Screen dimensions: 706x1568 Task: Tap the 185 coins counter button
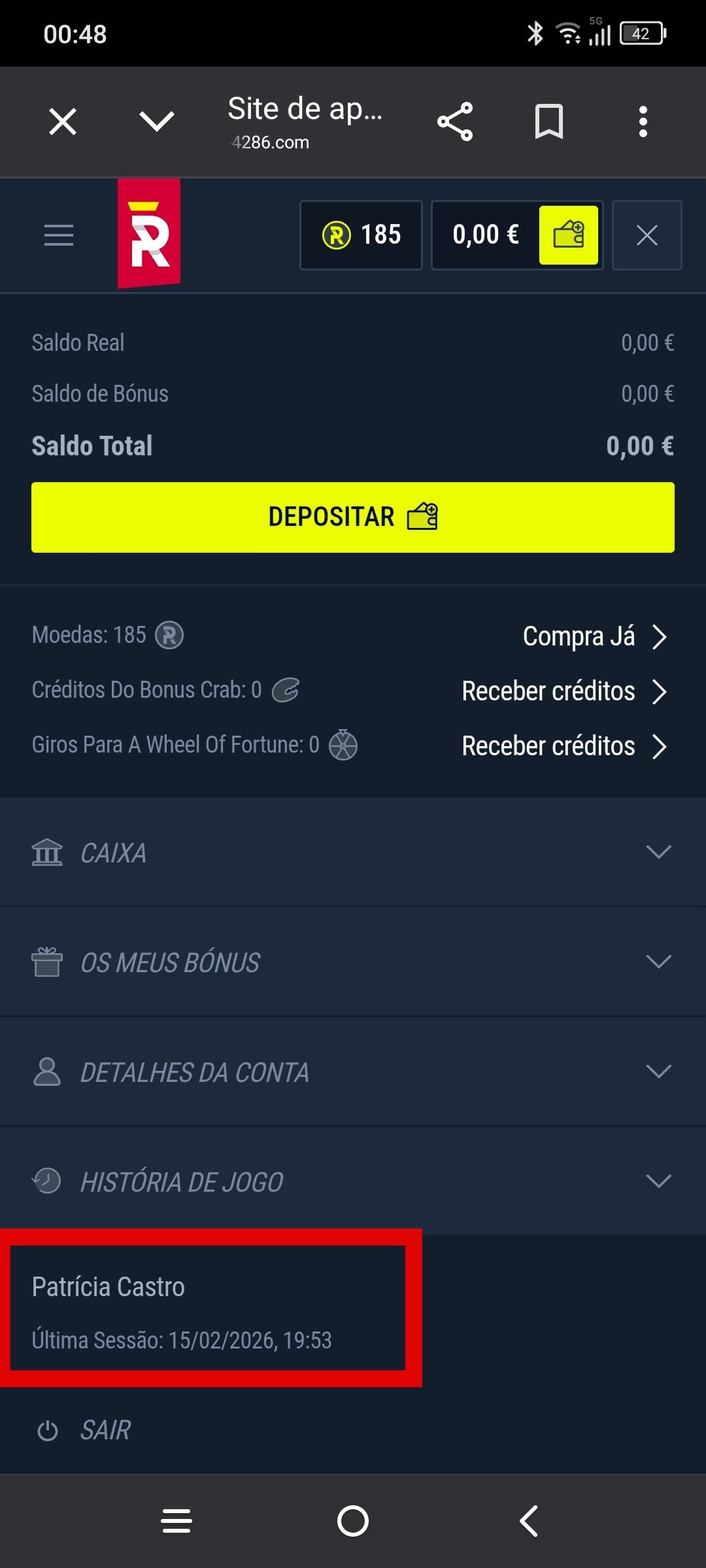pyautogui.click(x=361, y=235)
